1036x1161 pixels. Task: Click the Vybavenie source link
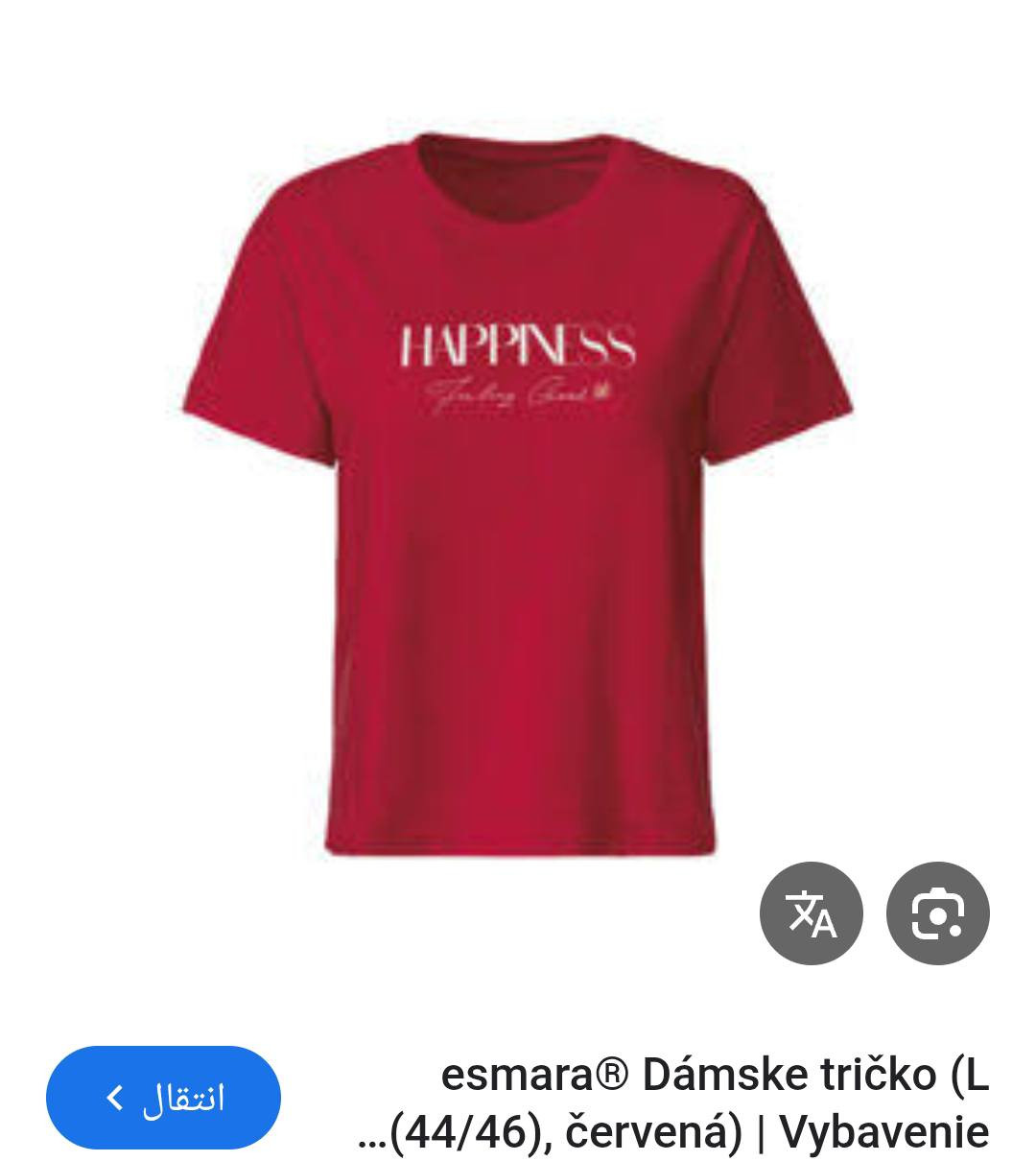(x=883, y=1130)
